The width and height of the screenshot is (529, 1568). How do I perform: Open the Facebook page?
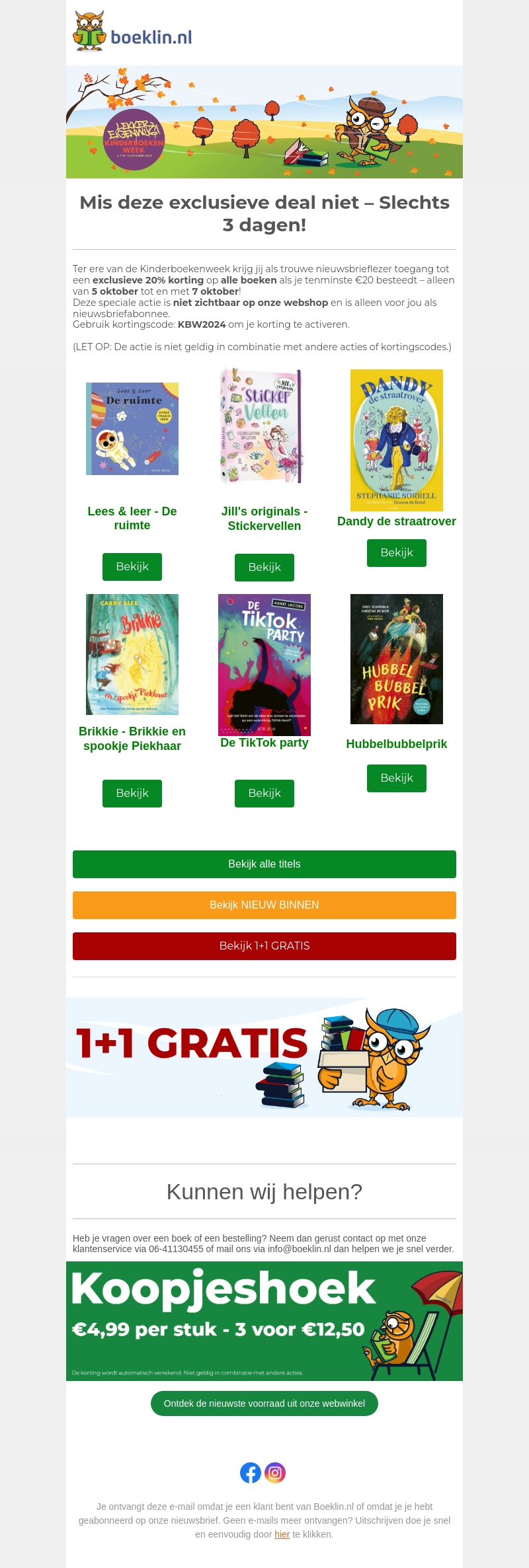251,1473
